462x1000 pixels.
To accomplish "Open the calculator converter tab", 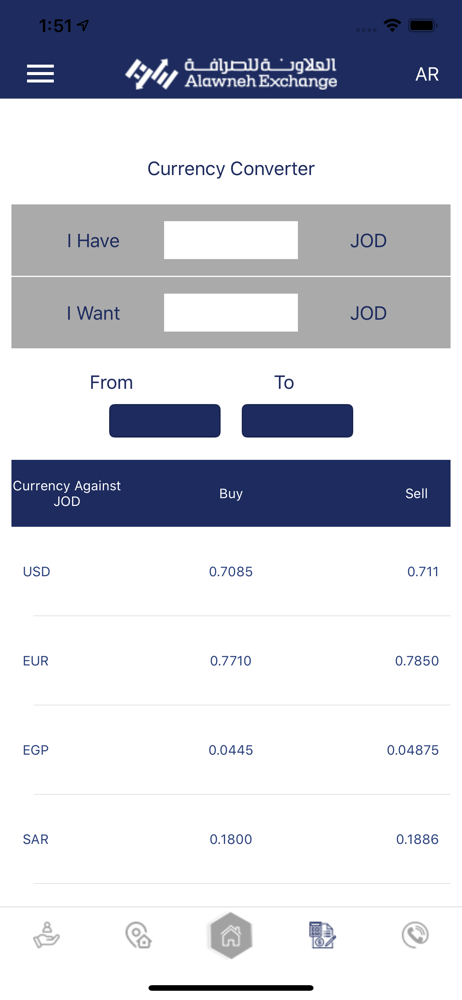I will (x=322, y=936).
